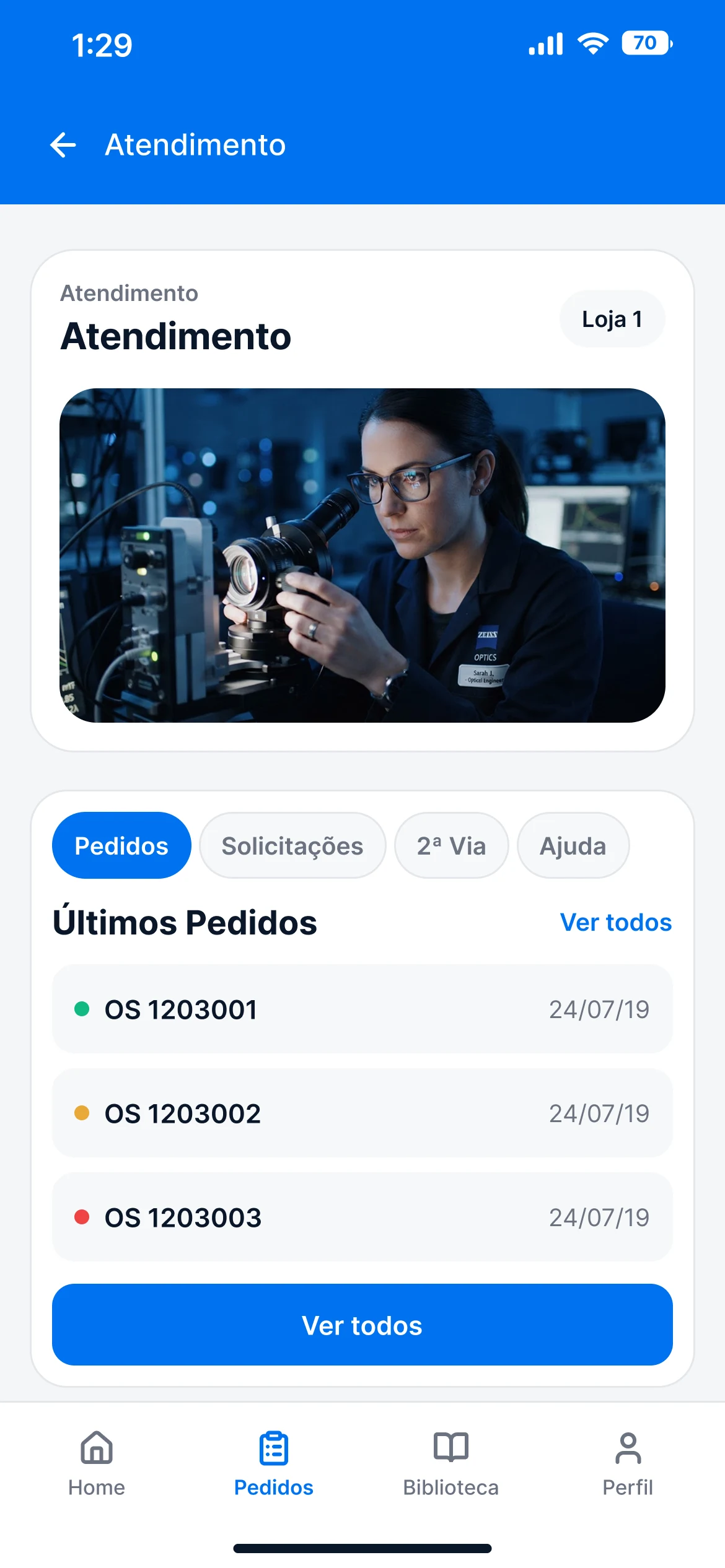Open the 2ª Via chip
The image size is (725, 1568).
(451, 845)
